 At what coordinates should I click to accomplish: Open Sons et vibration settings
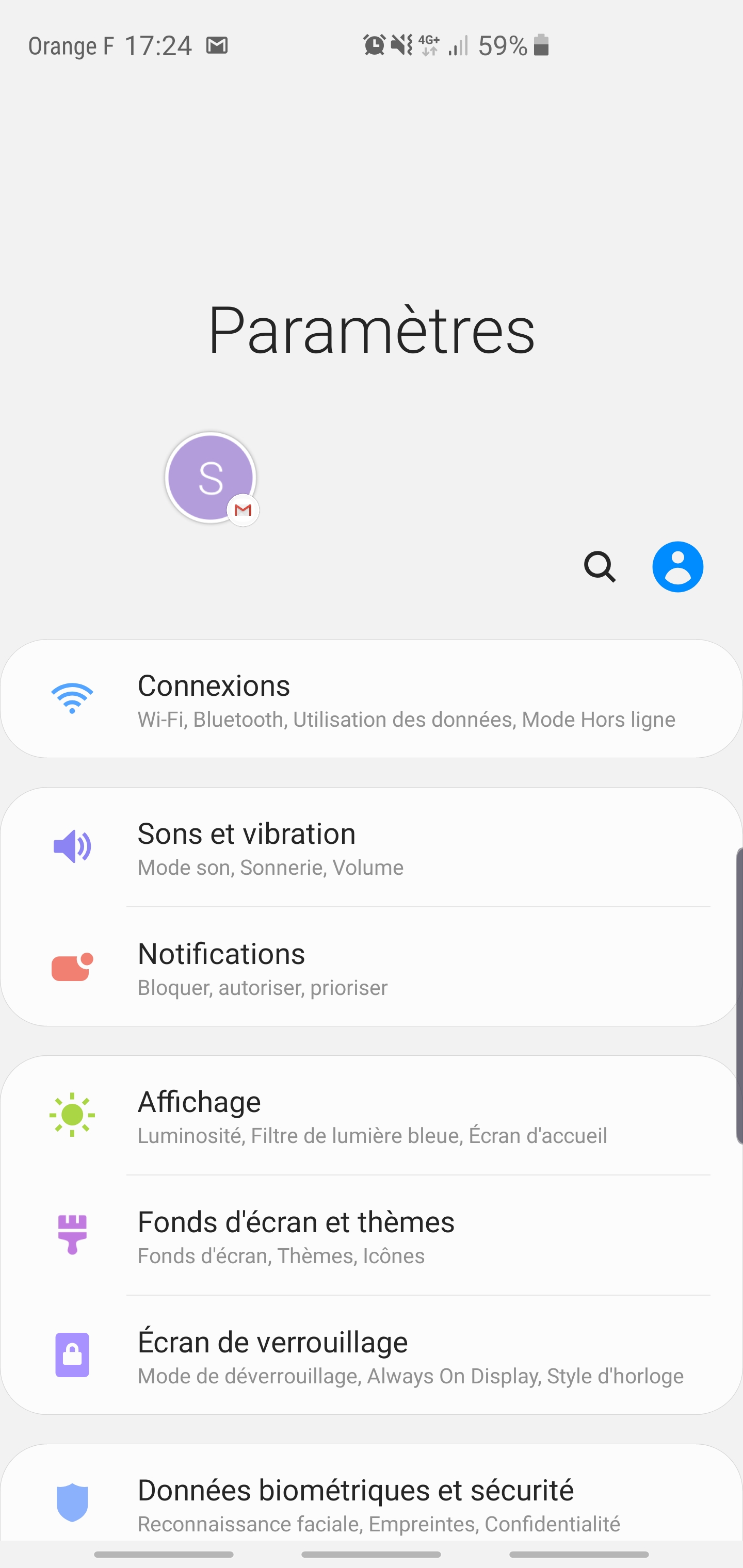coord(372,847)
